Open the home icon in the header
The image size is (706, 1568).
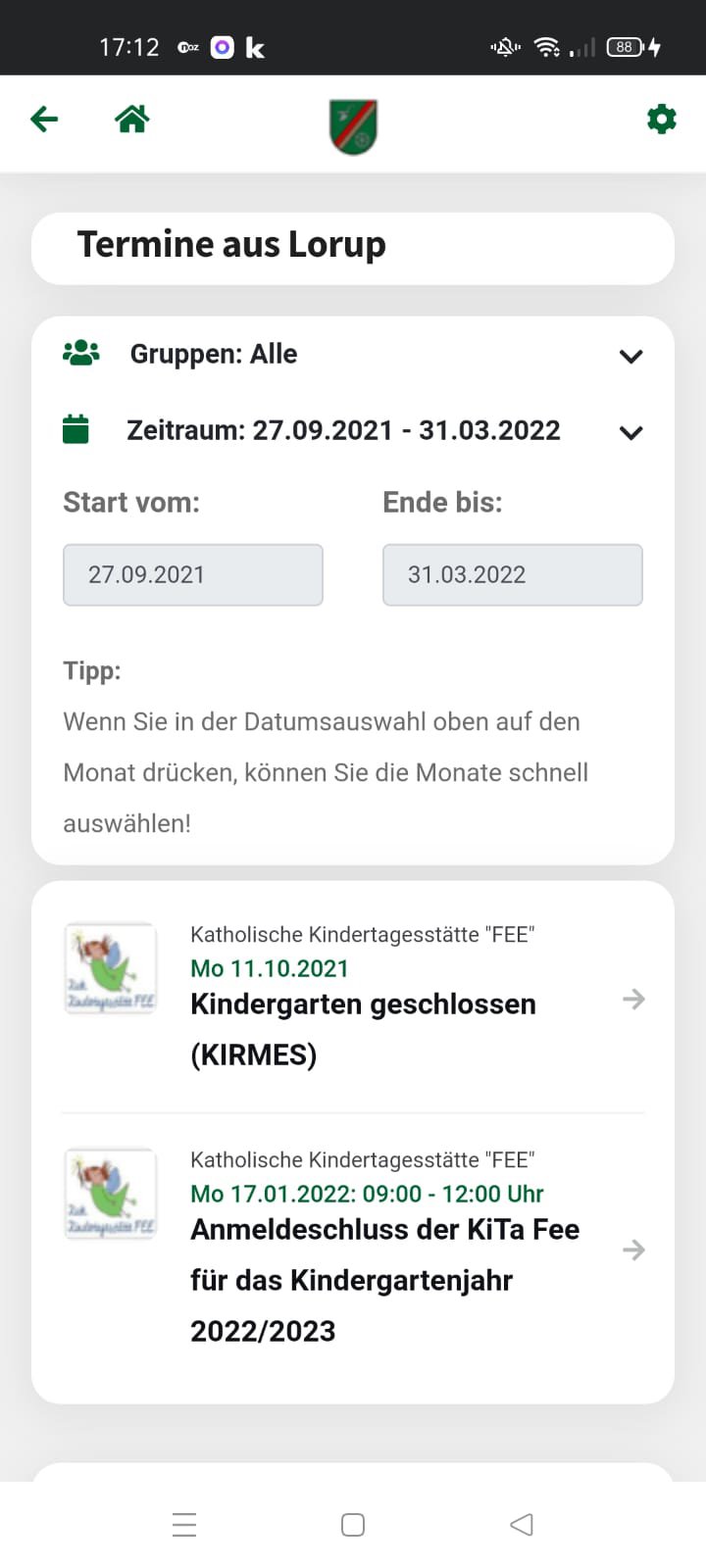(x=132, y=120)
